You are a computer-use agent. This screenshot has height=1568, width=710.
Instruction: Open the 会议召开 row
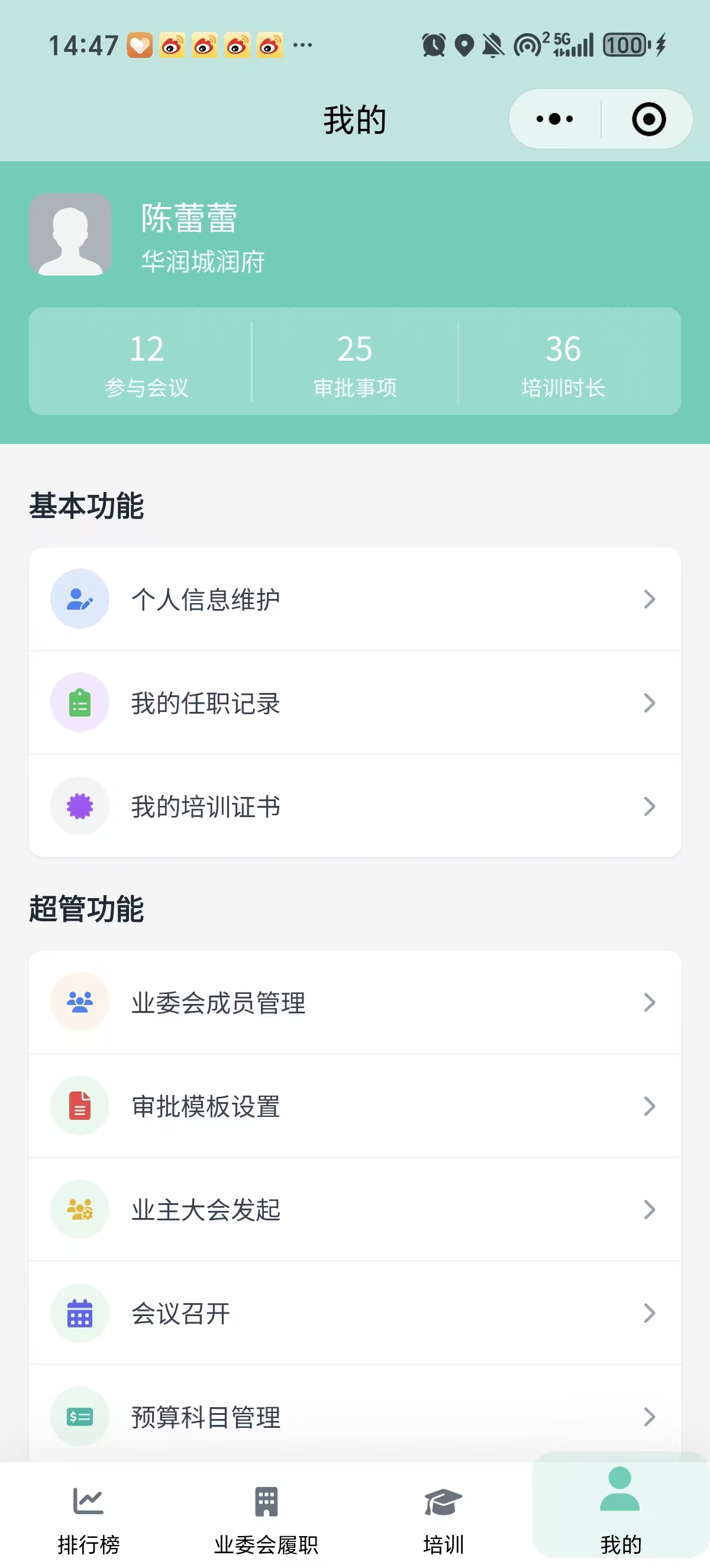pyautogui.click(x=354, y=1313)
